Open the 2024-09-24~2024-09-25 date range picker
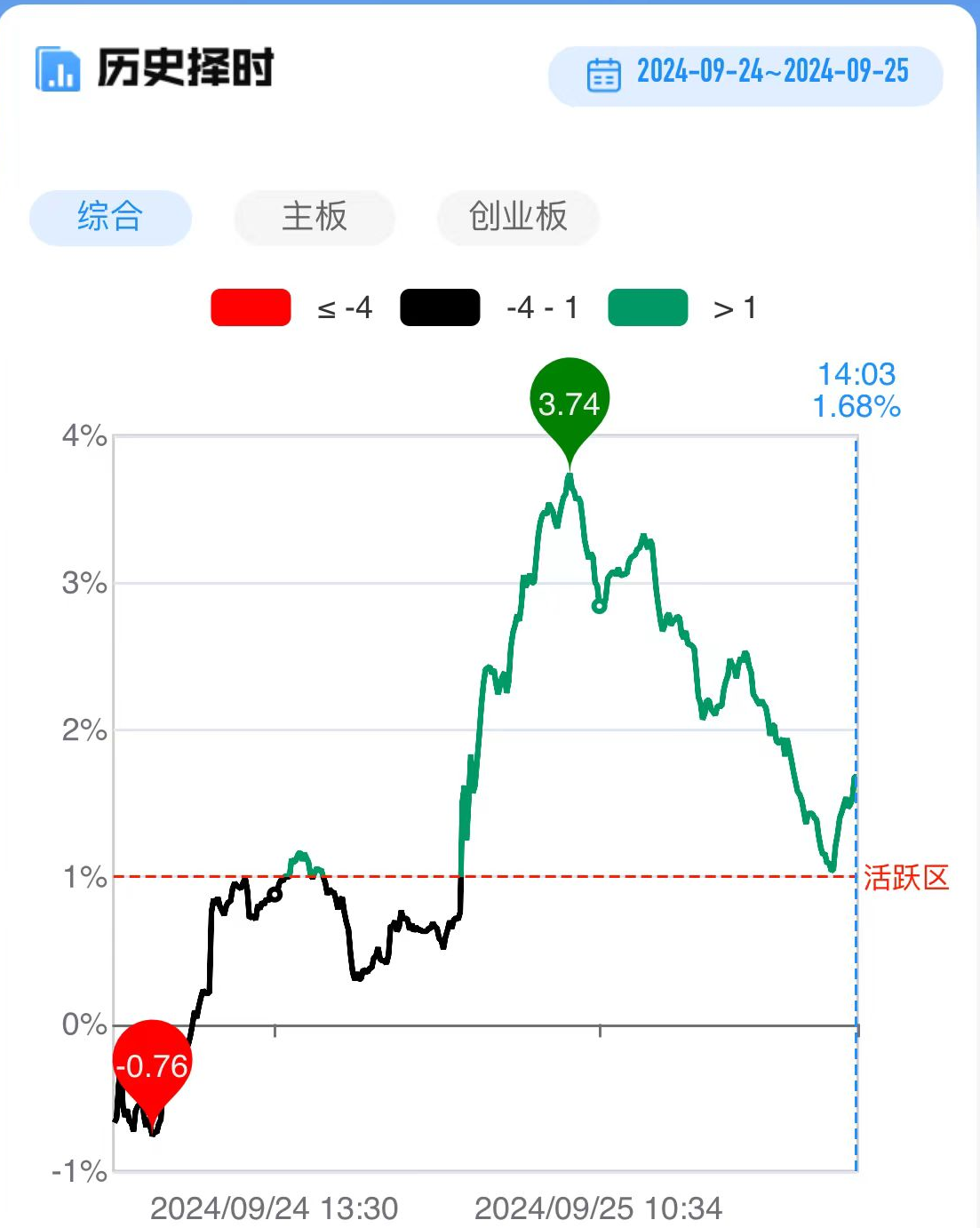980x1228 pixels. pos(746,75)
